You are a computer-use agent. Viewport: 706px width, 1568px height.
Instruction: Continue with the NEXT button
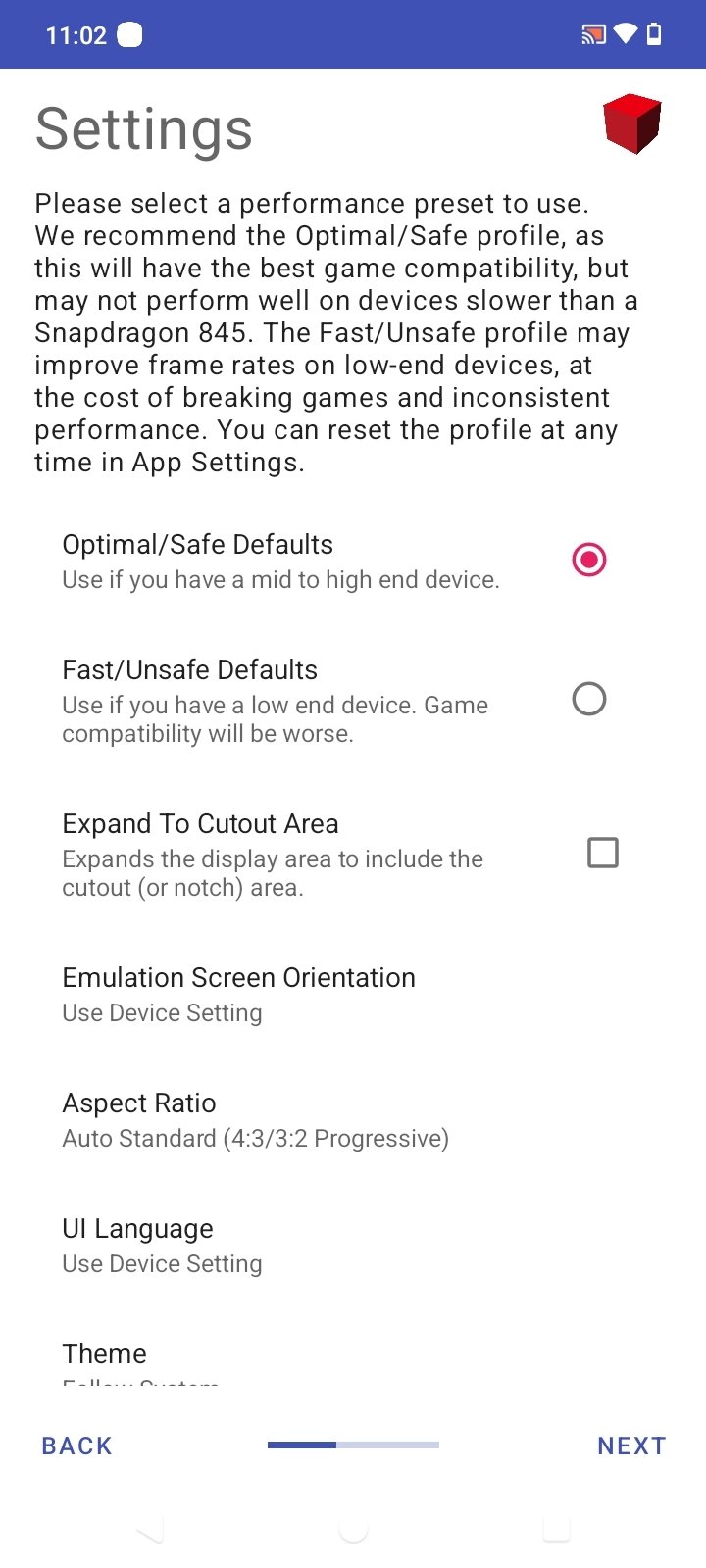click(631, 1445)
